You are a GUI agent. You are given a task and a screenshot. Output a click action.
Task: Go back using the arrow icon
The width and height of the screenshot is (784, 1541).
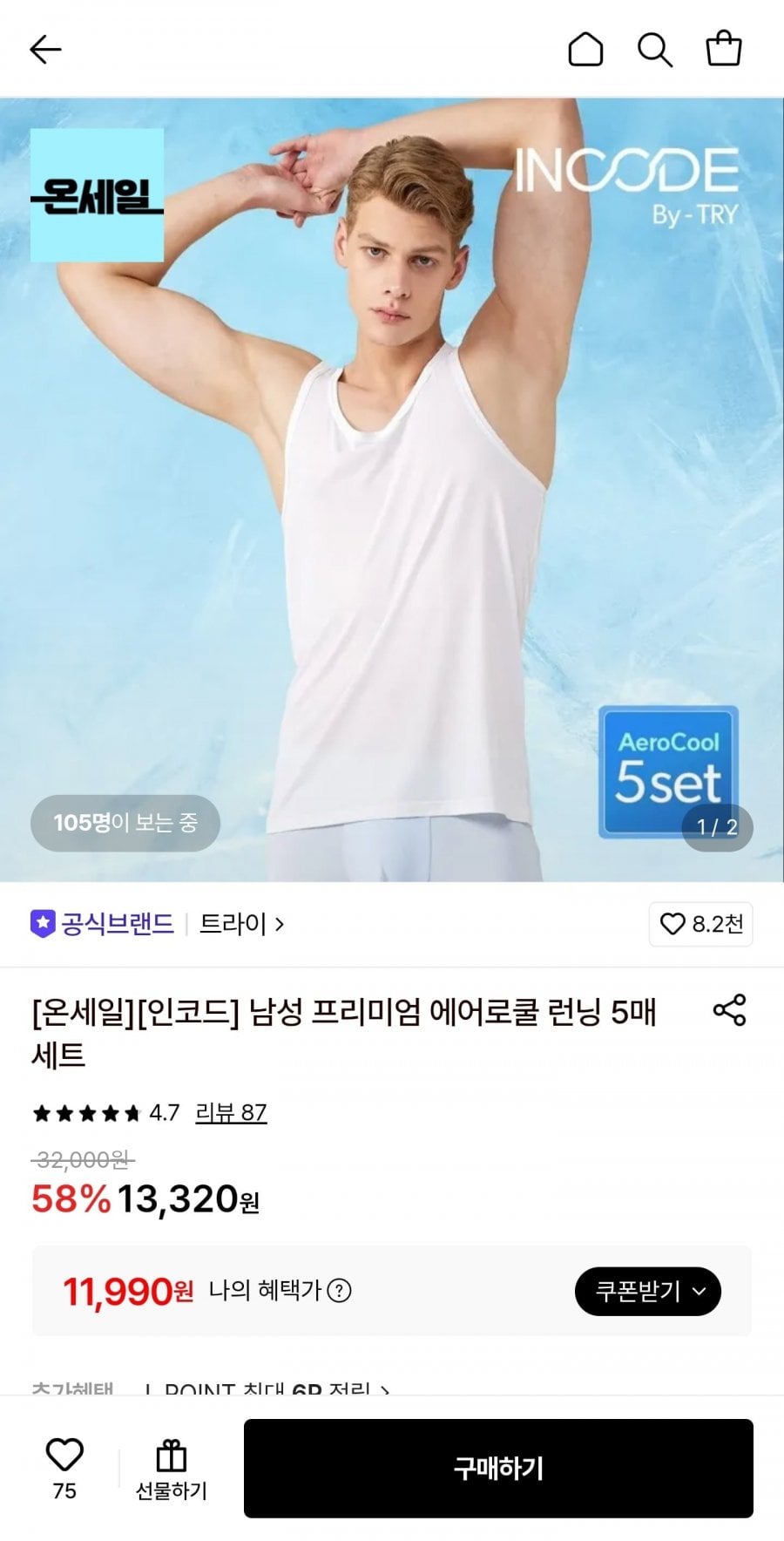pyautogui.click(x=45, y=50)
